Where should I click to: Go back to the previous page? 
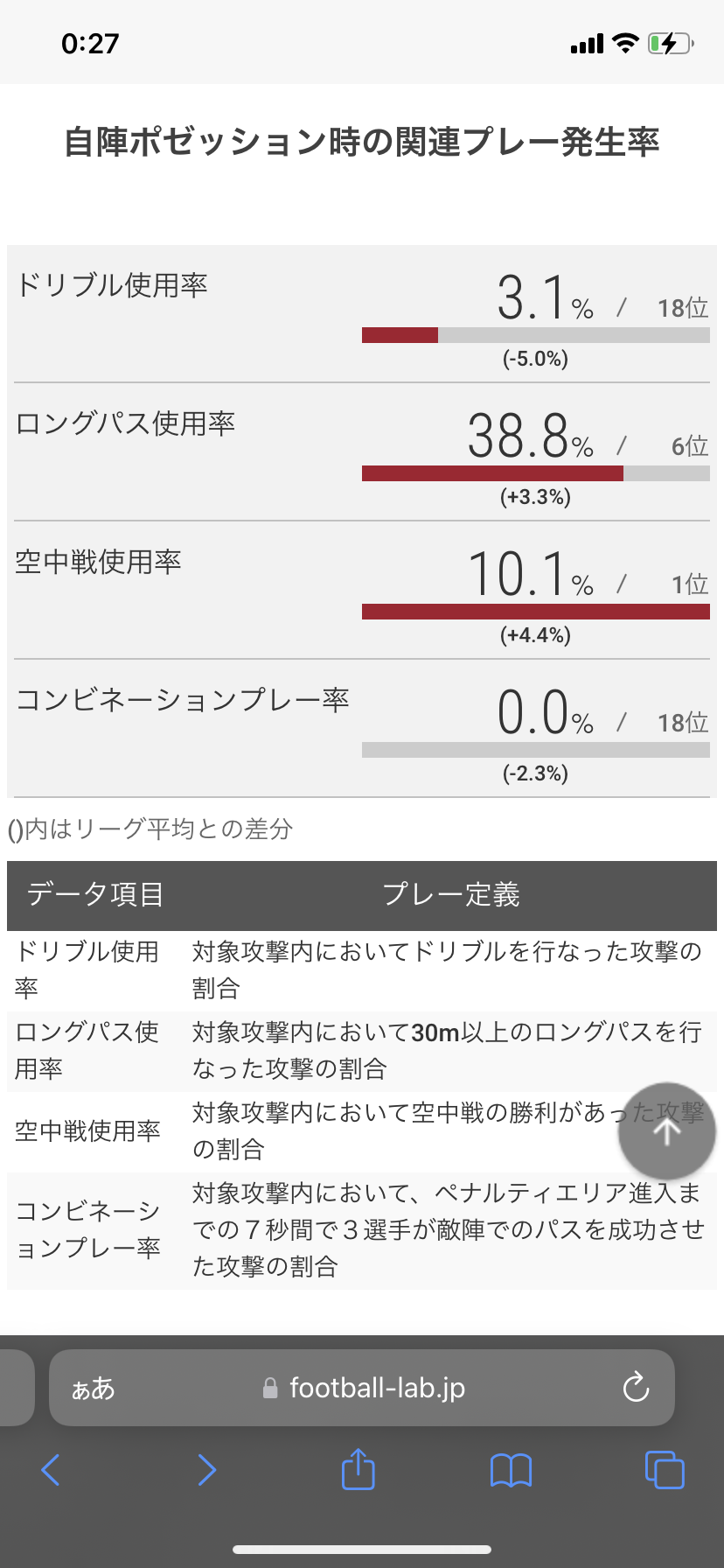51,1470
